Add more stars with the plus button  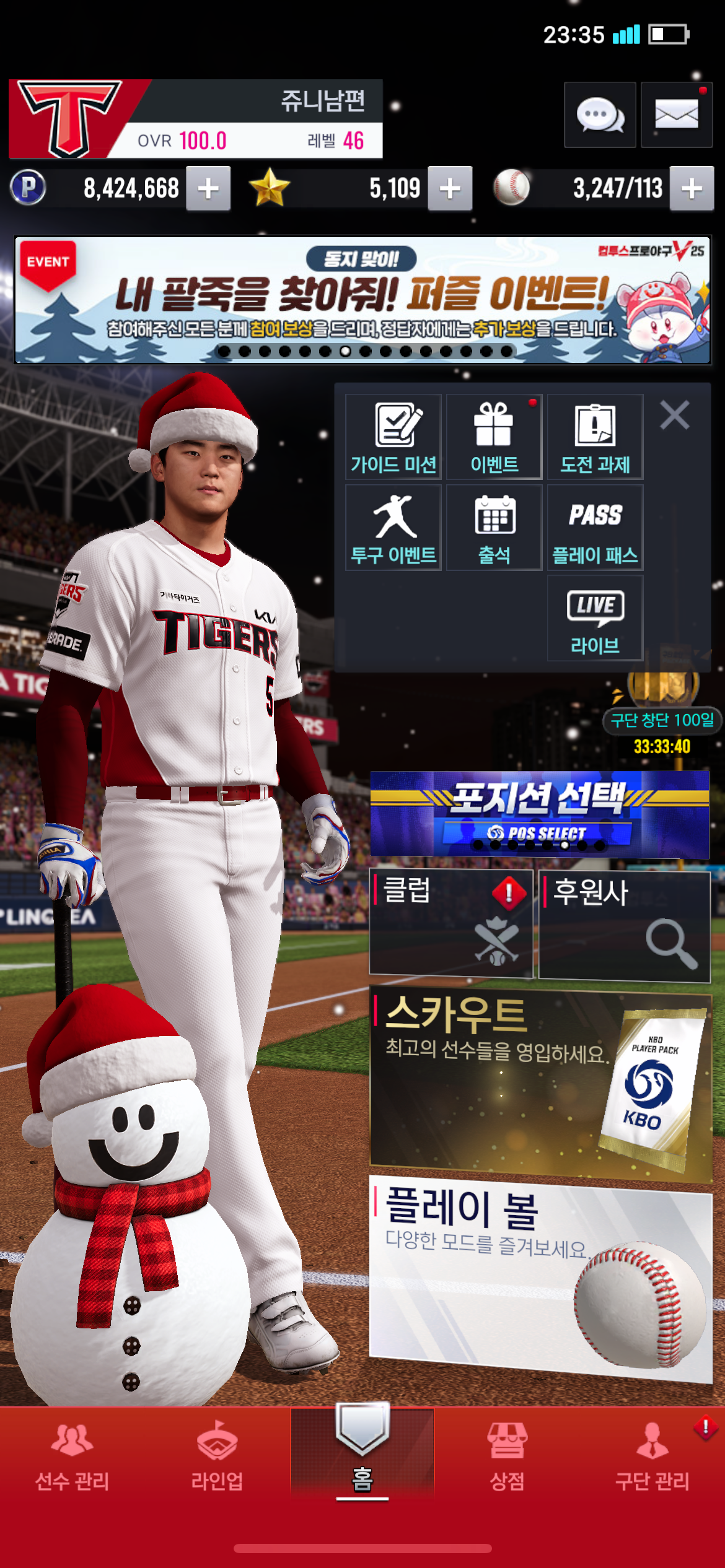[x=450, y=188]
